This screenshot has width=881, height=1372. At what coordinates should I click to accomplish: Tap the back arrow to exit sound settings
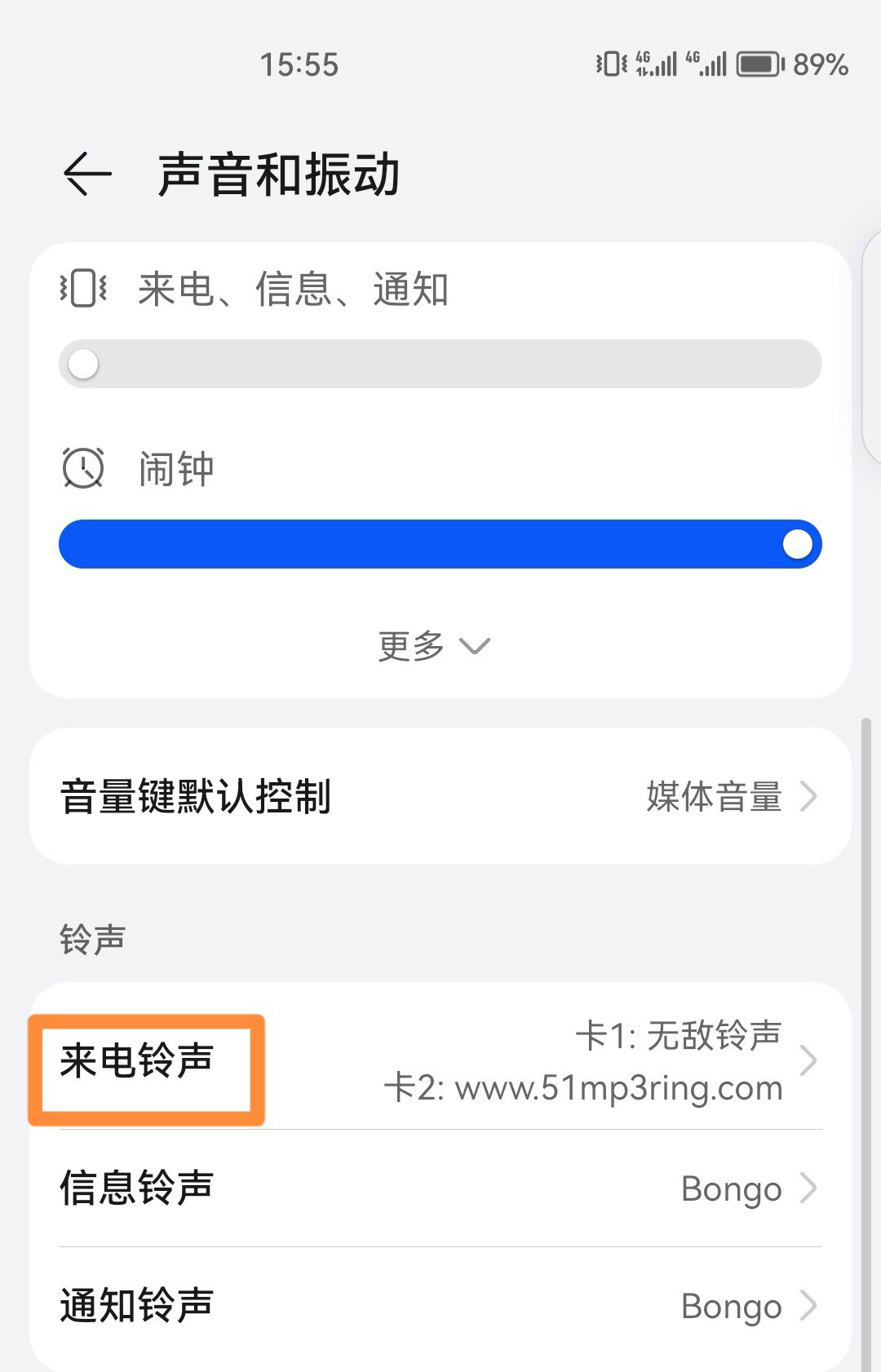pyautogui.click(x=86, y=173)
